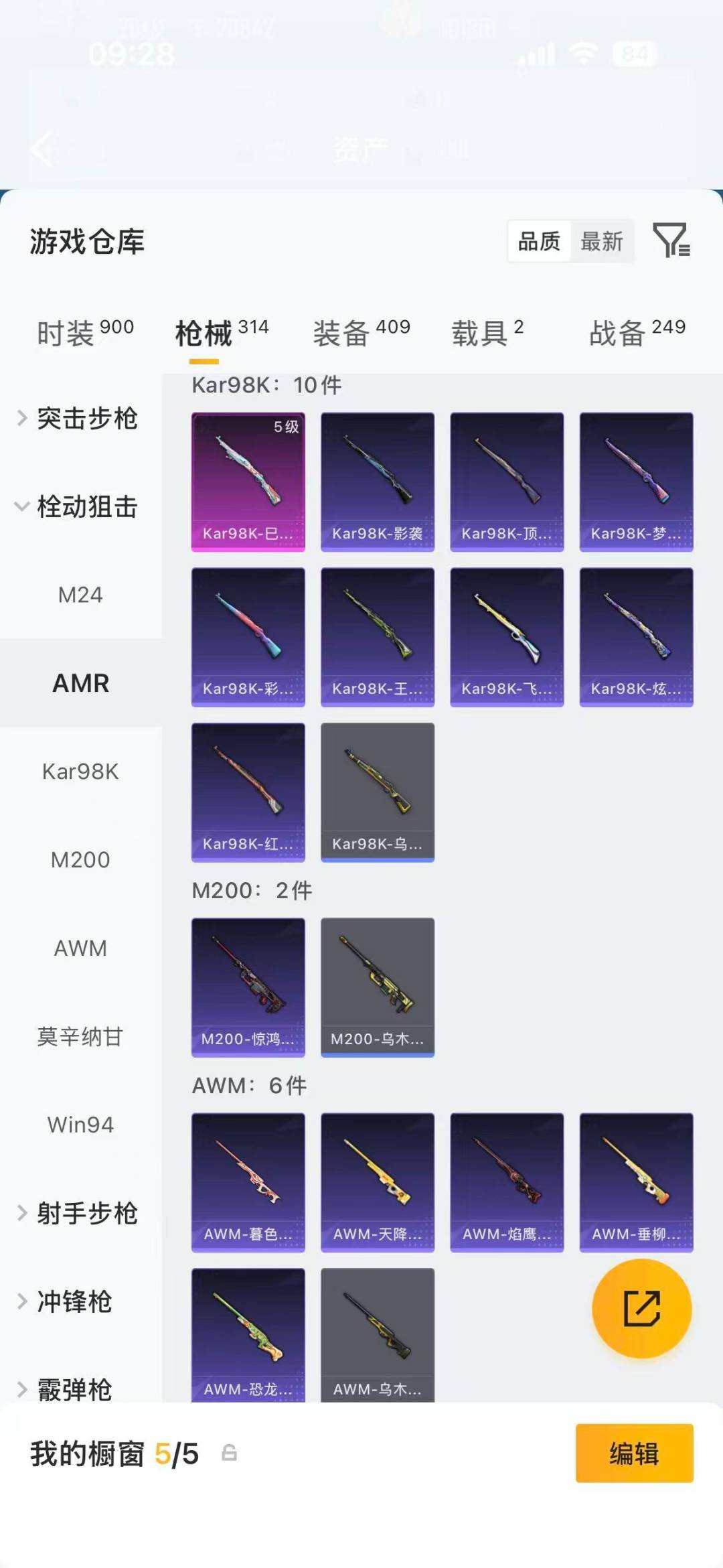
Task: Tap the lock icon beside 我的橱窗
Action: click(x=228, y=1453)
